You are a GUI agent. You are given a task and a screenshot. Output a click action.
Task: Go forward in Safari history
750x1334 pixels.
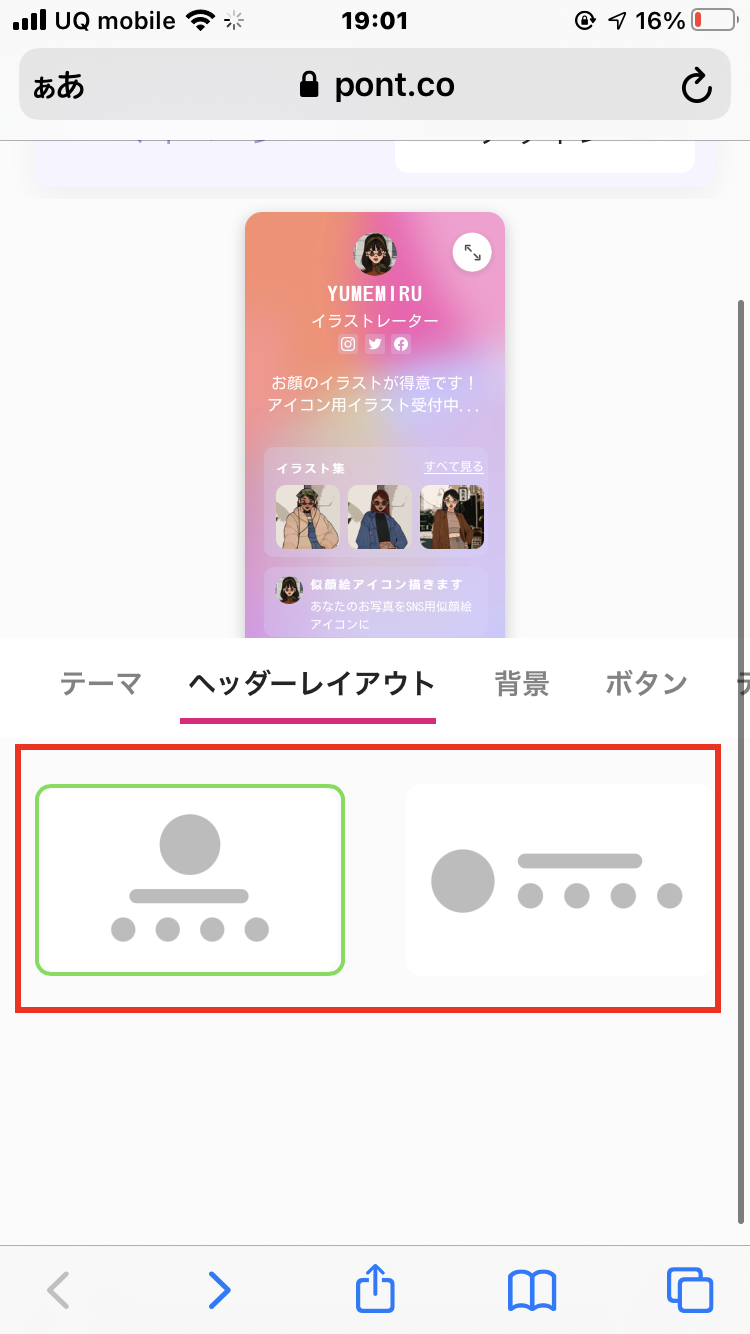(x=219, y=1290)
